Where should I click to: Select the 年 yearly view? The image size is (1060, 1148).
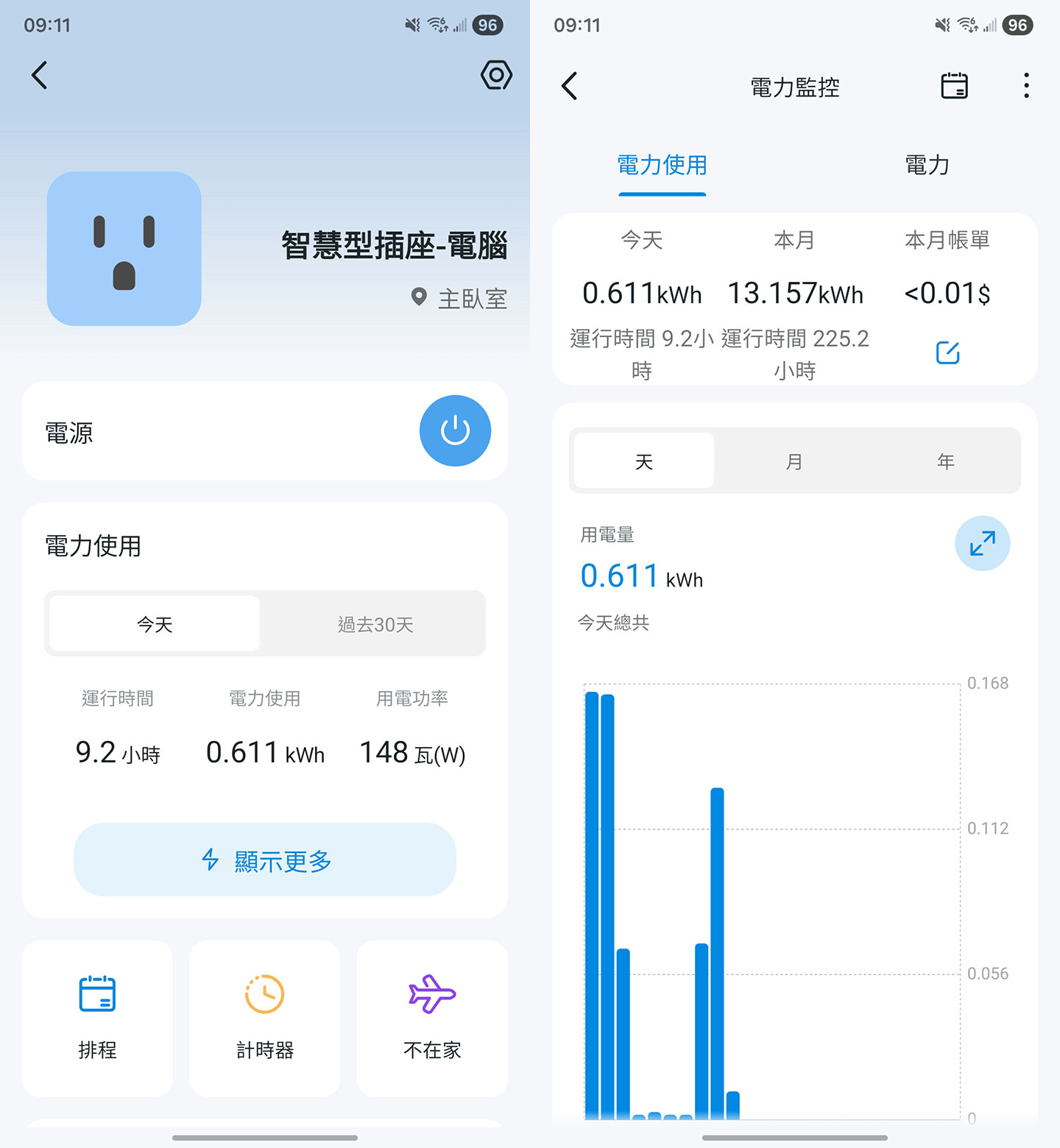(944, 461)
